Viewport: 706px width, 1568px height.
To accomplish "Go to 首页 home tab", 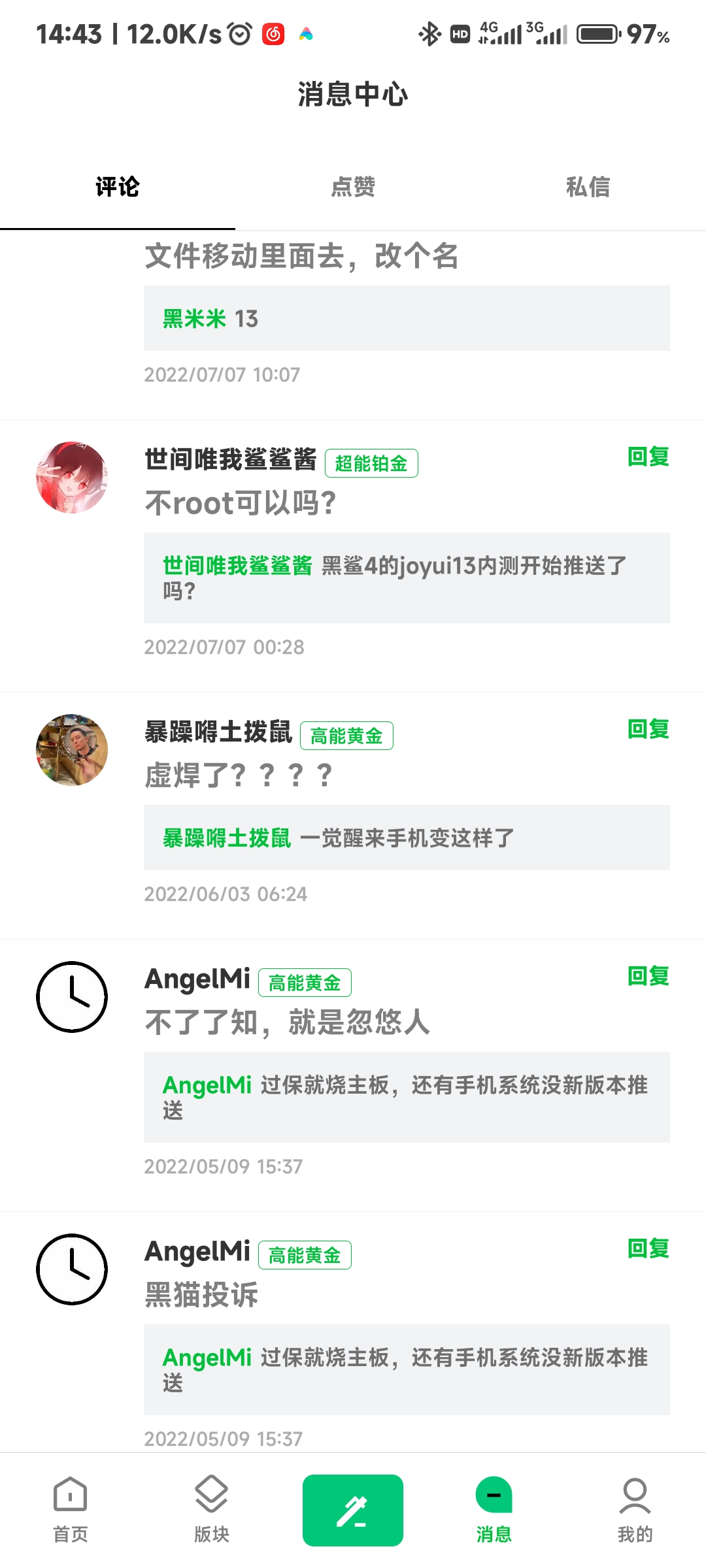I will click(70, 1509).
